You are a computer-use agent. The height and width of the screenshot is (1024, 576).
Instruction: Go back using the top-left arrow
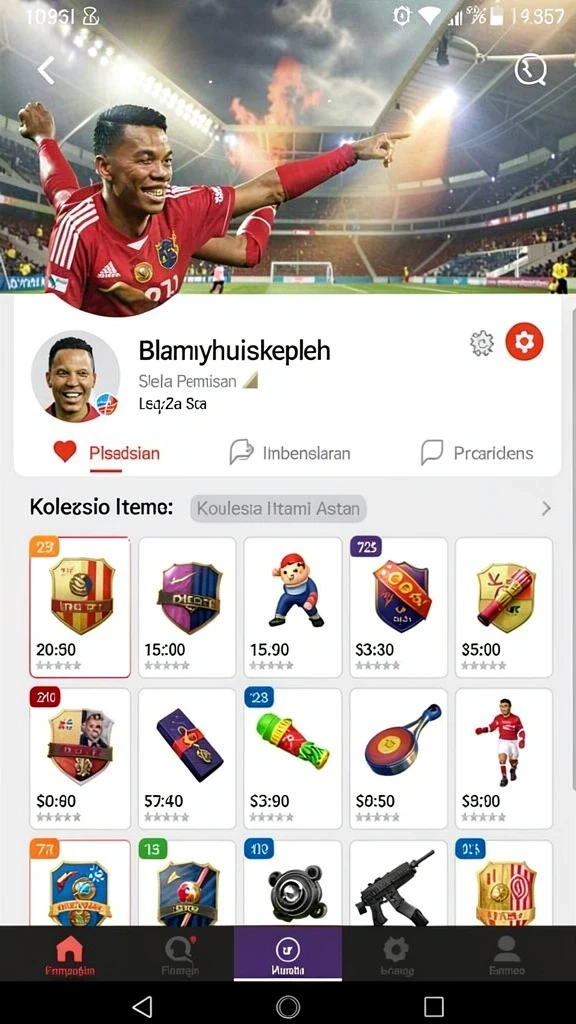pyautogui.click(x=46, y=70)
